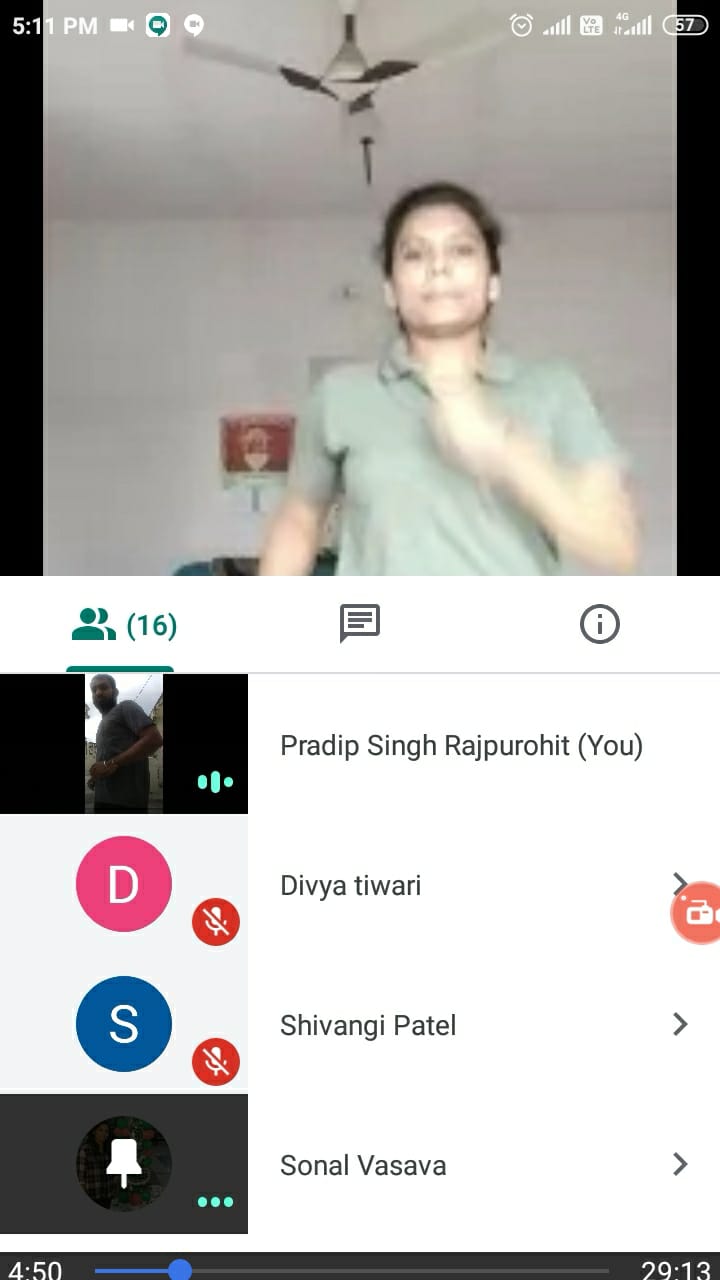The width and height of the screenshot is (720, 1280).
Task: Open Sonal Vasava's participant options
Action: point(680,1164)
